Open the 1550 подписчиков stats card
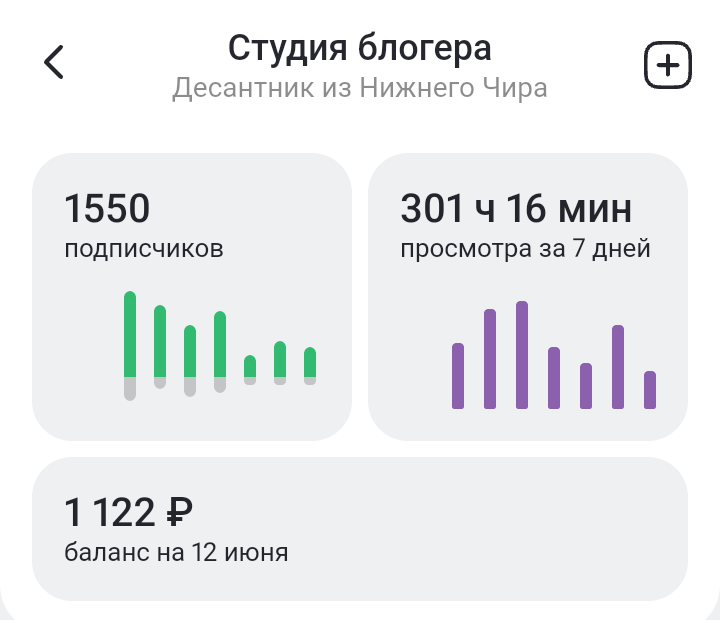Image resolution: width=720 pixels, height=620 pixels. (x=192, y=297)
